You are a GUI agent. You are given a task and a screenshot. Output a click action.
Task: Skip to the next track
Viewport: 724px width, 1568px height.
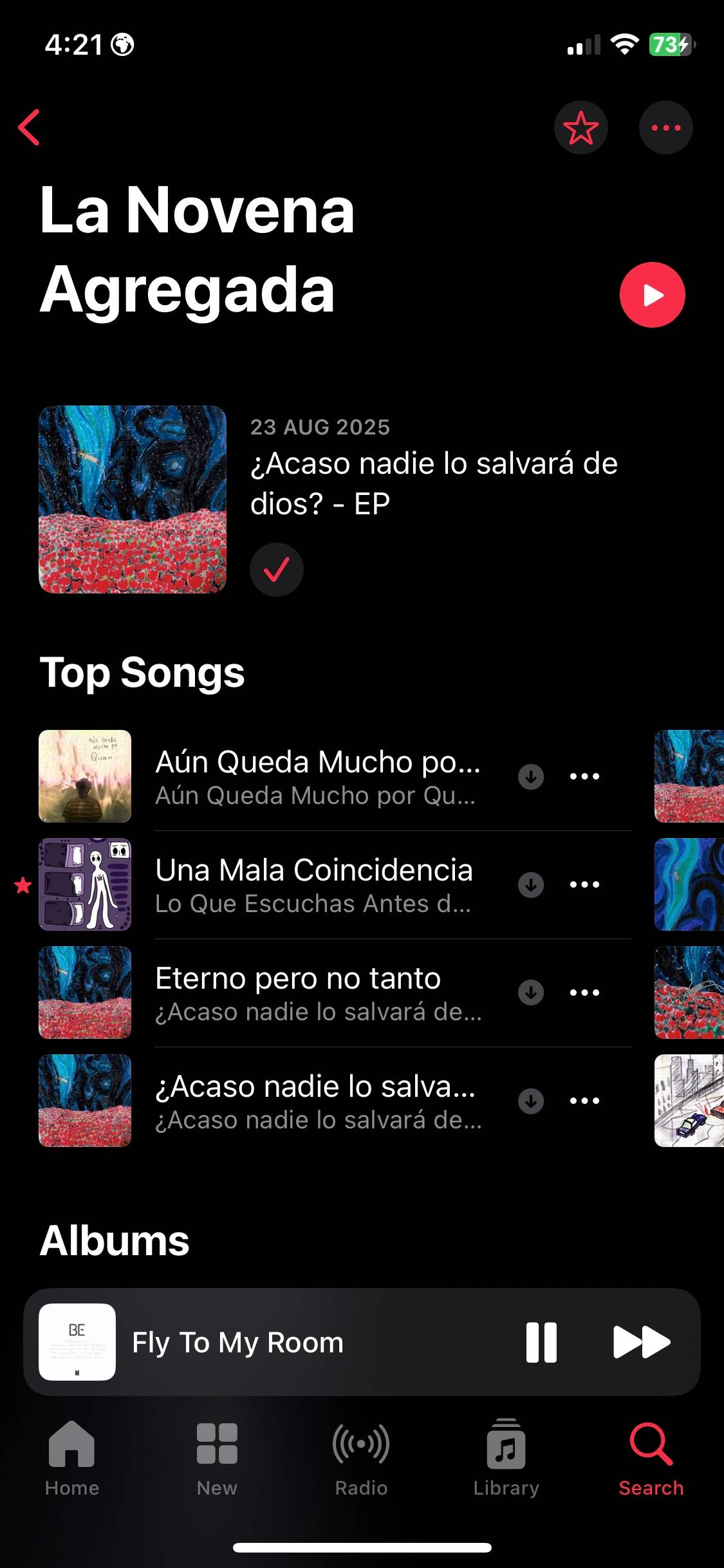point(642,1342)
